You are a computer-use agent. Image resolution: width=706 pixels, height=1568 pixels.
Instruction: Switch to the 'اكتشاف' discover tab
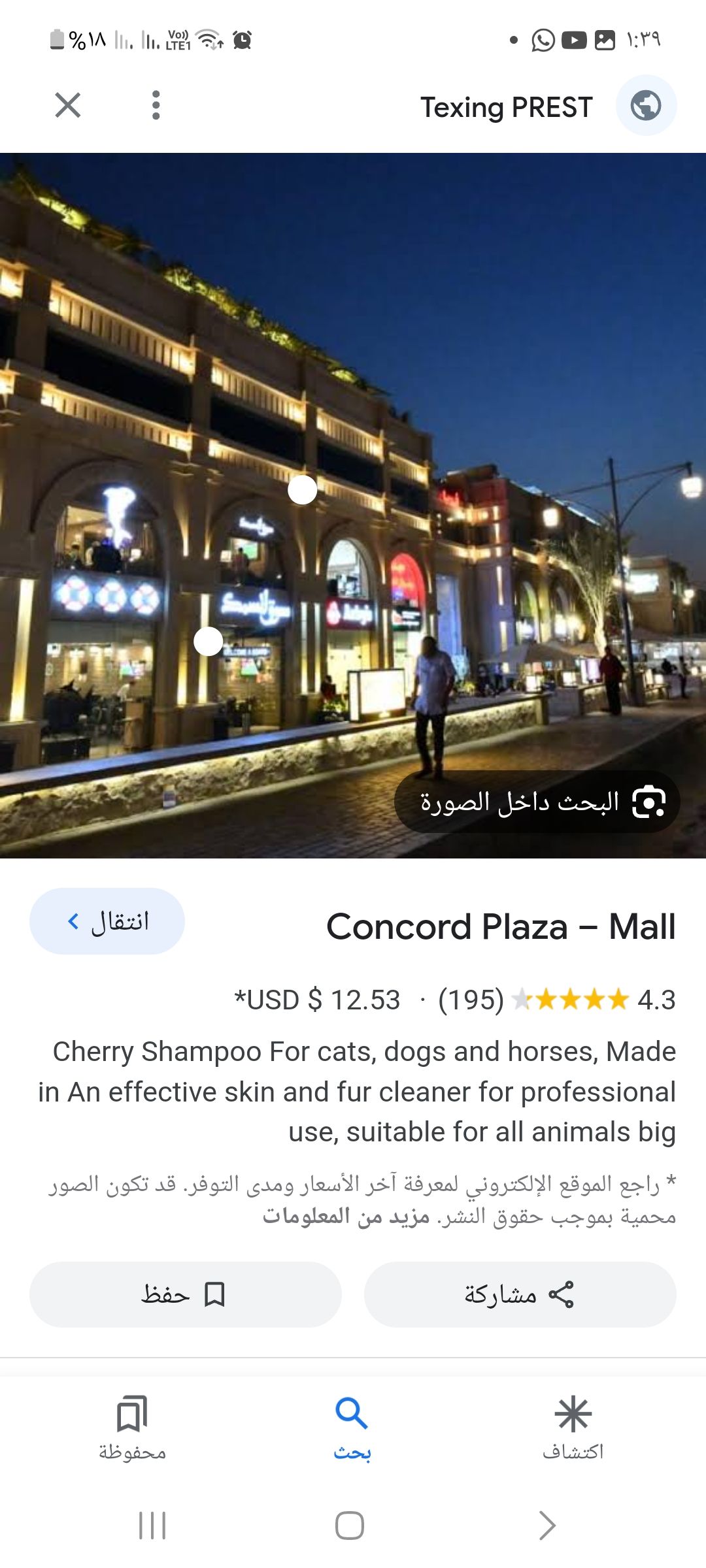click(573, 1428)
